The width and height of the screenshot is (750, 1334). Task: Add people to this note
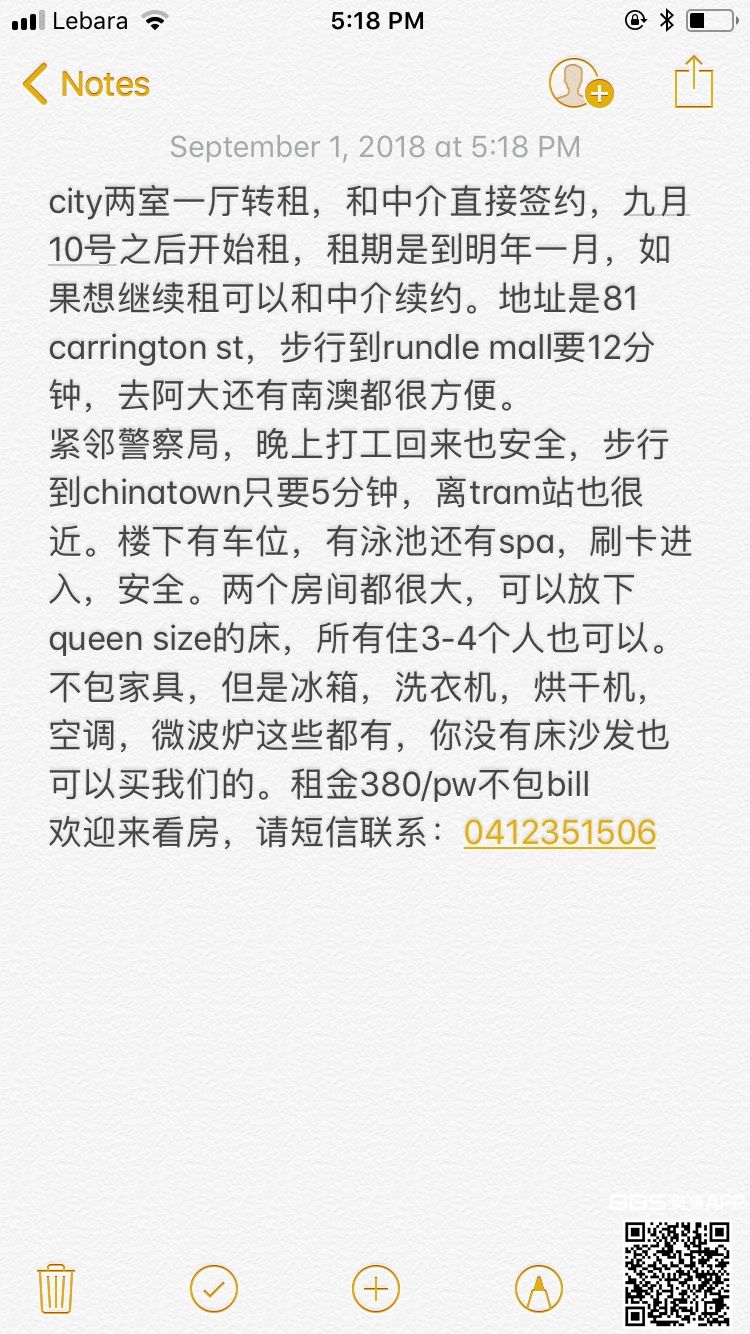click(x=579, y=84)
